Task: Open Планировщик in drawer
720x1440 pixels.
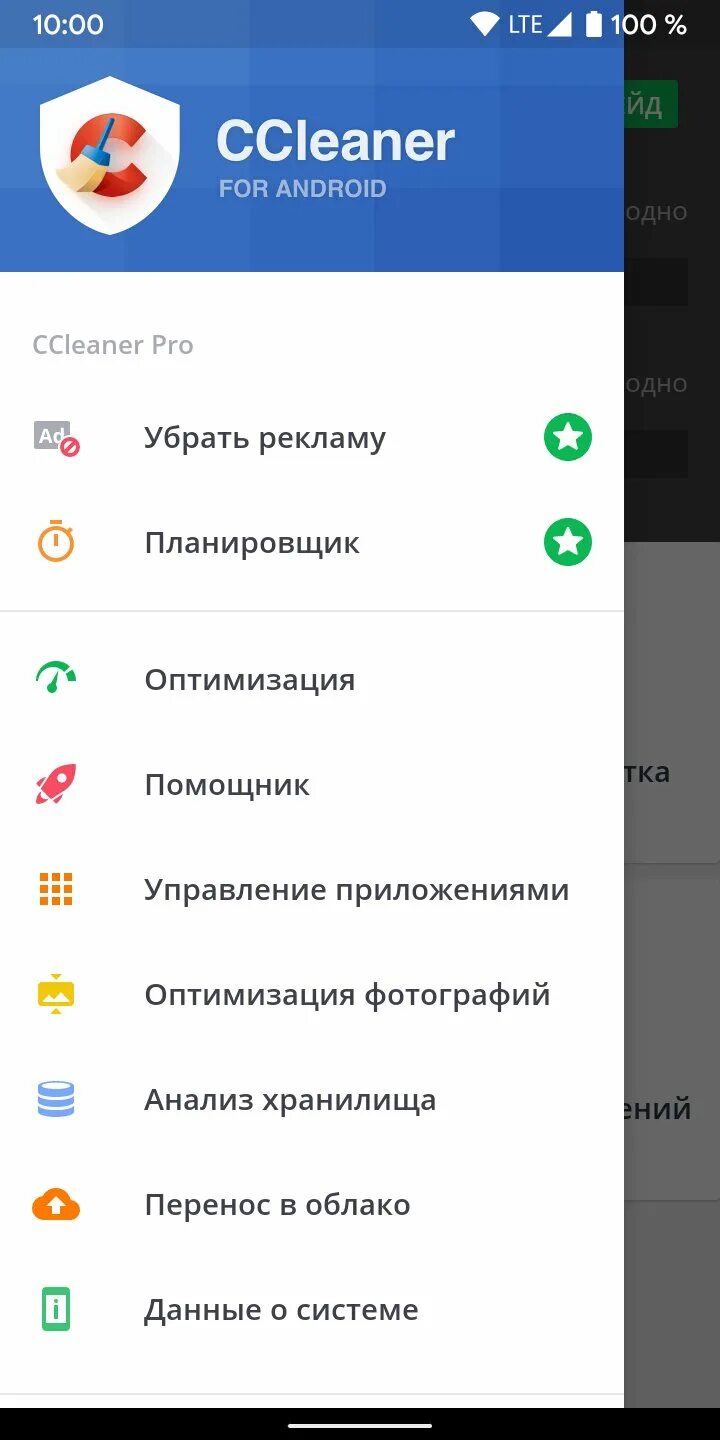Action: pyautogui.click(x=252, y=543)
